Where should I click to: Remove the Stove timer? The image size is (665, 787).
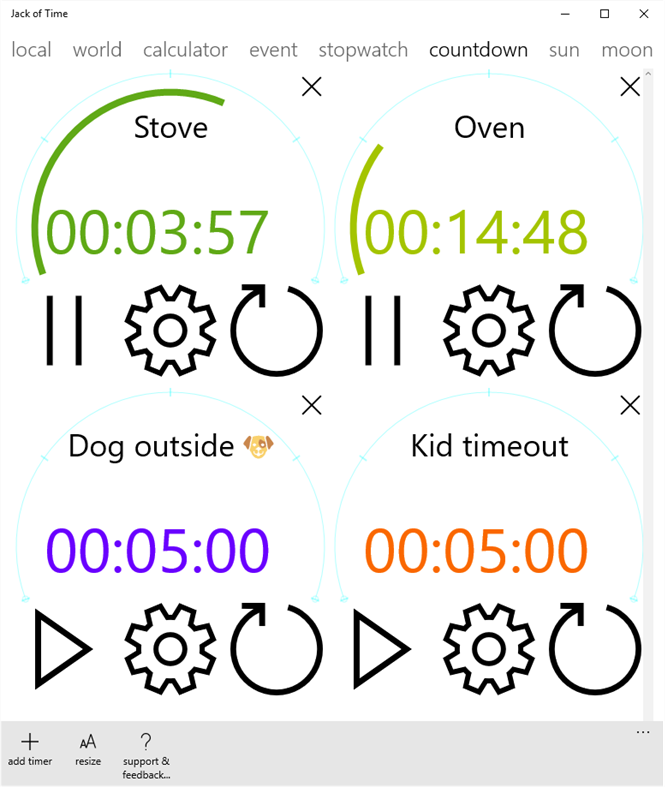pos(311,87)
